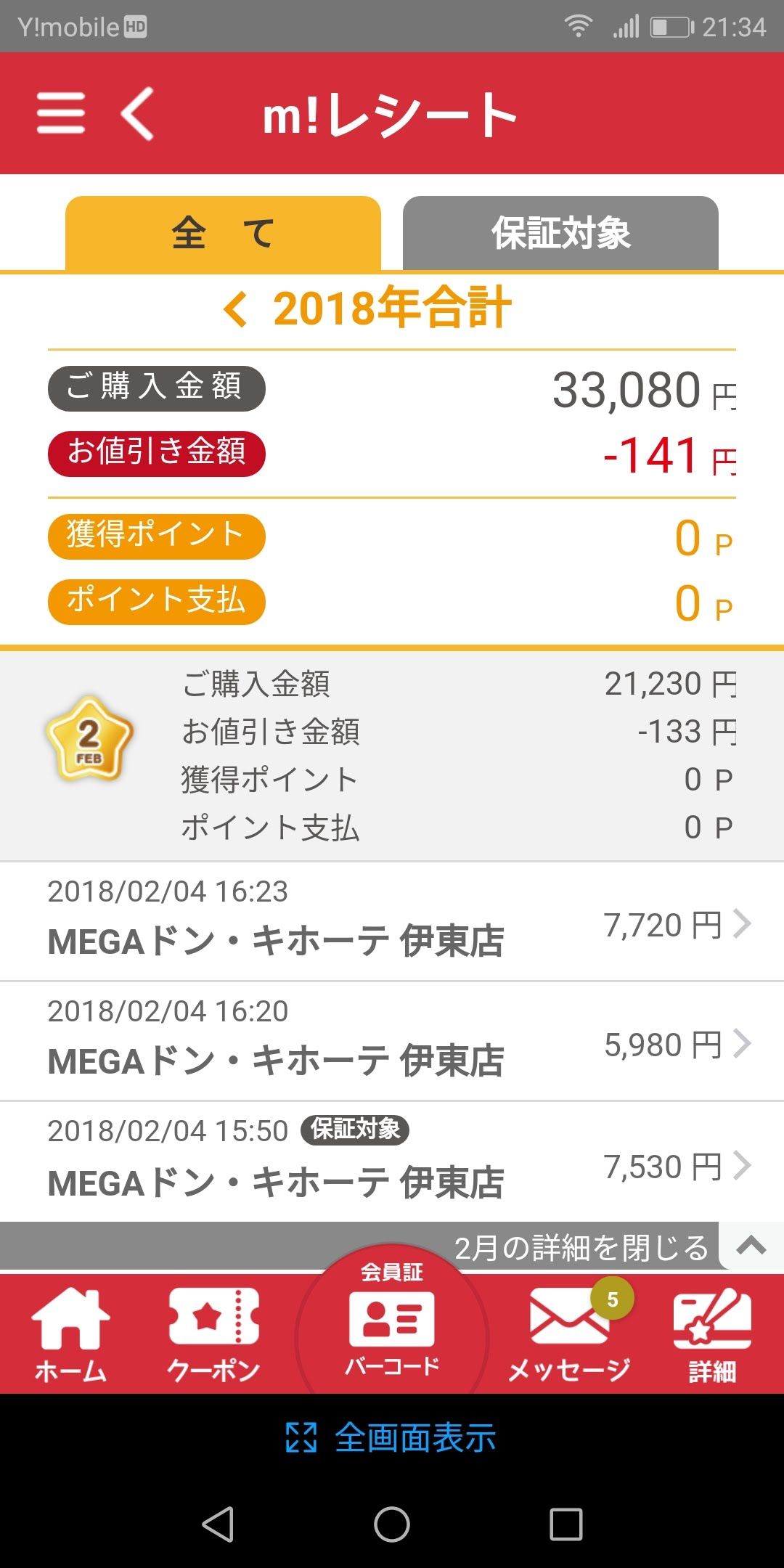Tap the system back button

(218, 1524)
